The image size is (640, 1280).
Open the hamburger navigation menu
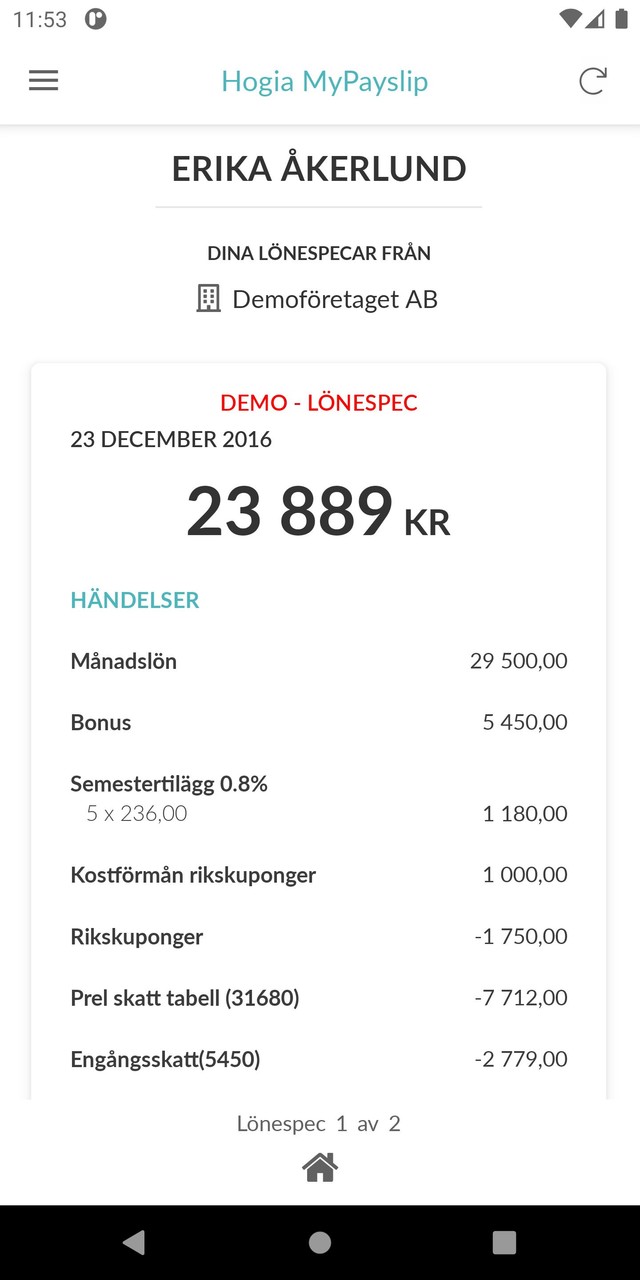tap(44, 81)
